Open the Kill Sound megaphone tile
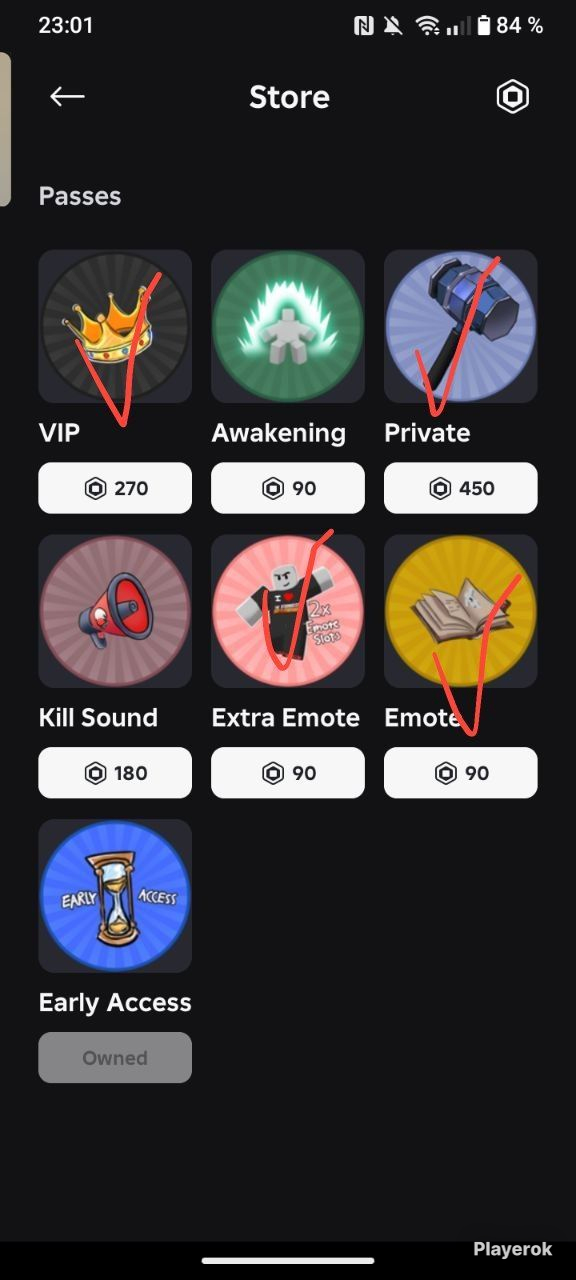The width and height of the screenshot is (576, 1280). [115, 611]
